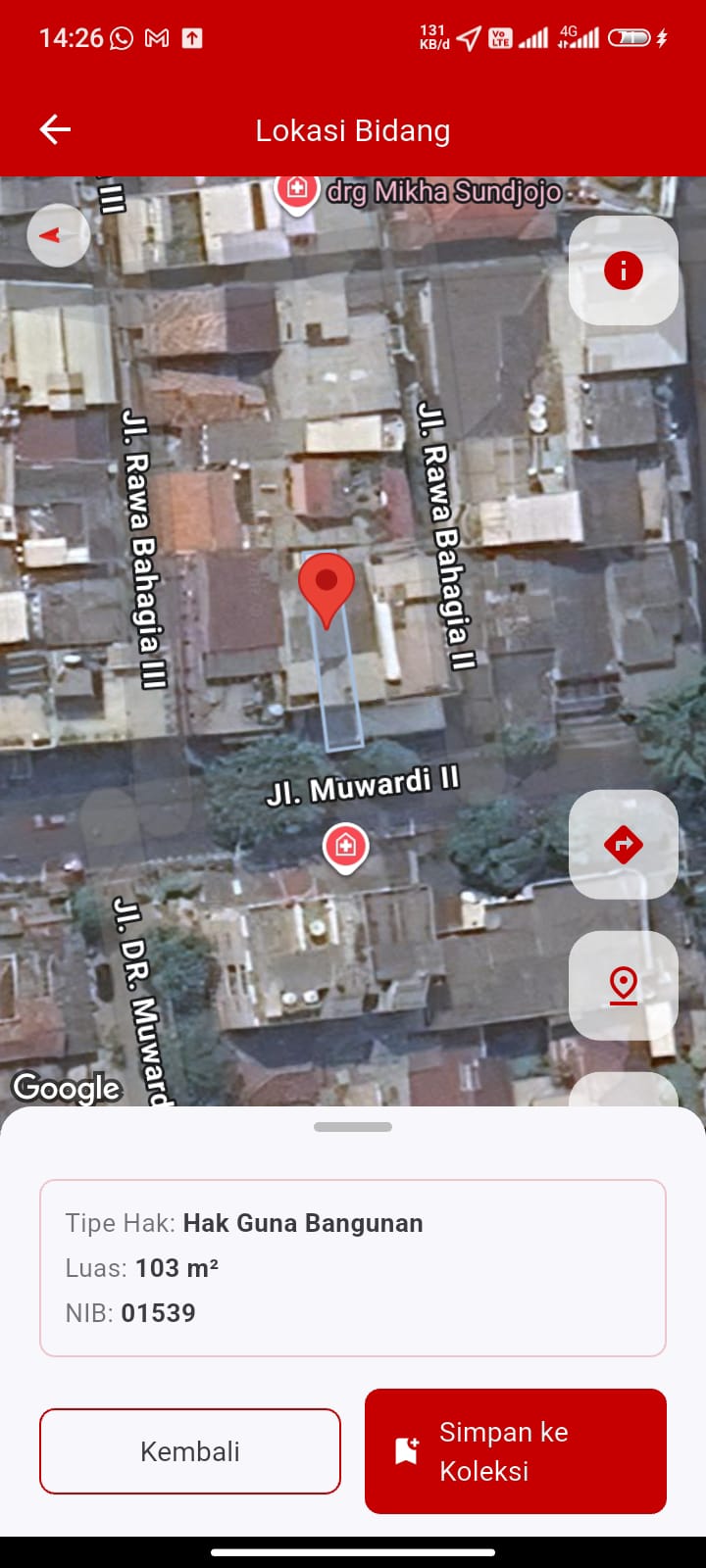706x1568 pixels.
Task: Save parcel with Simpan ke Koleksi
Action: [516, 1451]
